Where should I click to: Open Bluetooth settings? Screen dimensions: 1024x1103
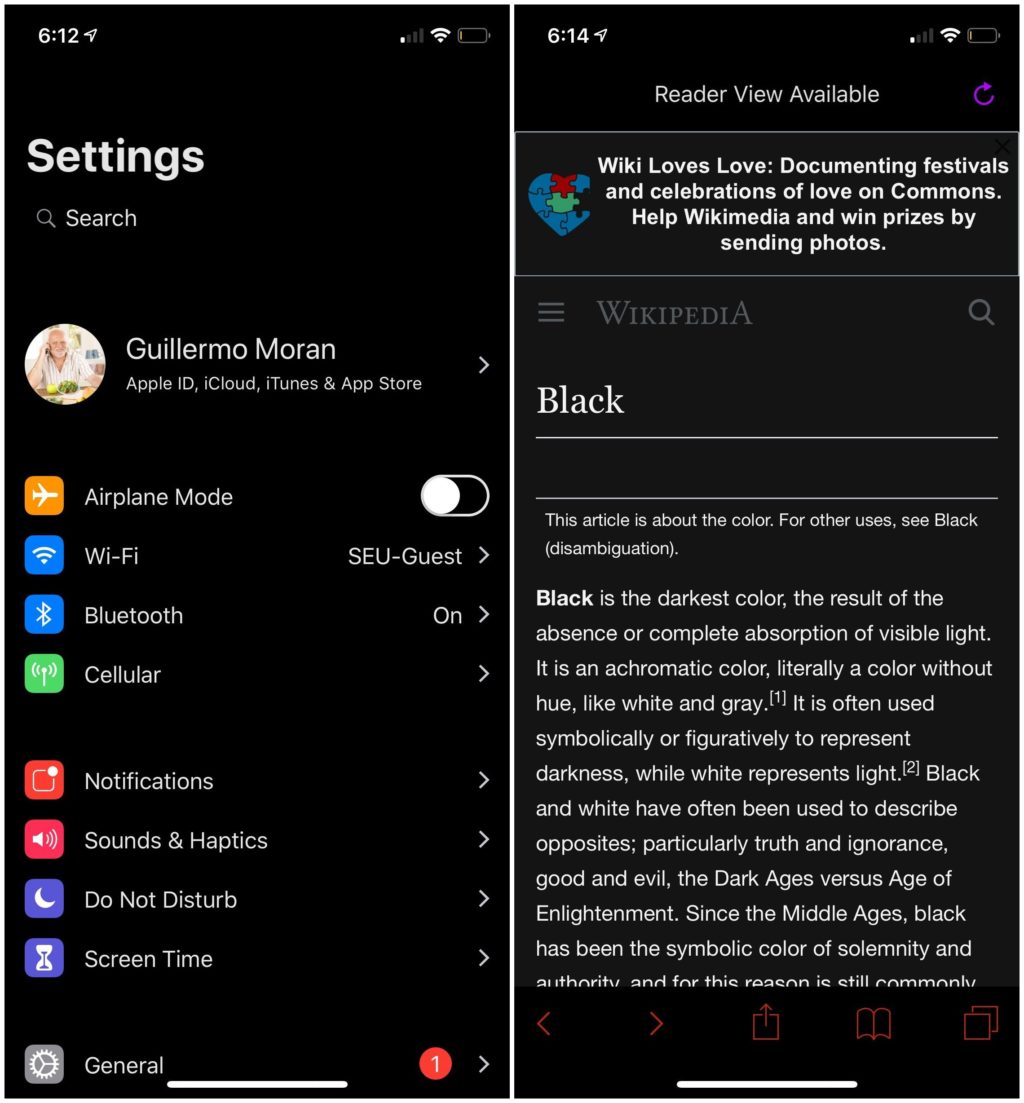tap(257, 615)
